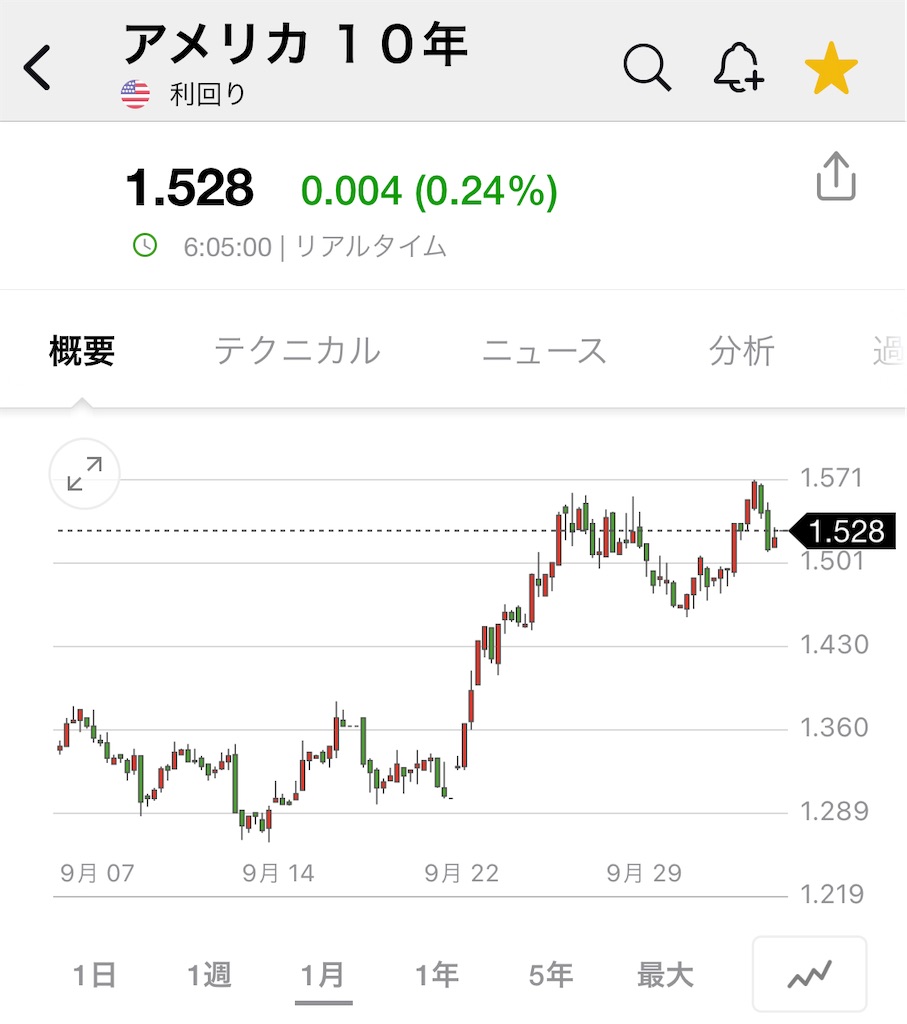Change chart type with line icon button

click(x=810, y=974)
